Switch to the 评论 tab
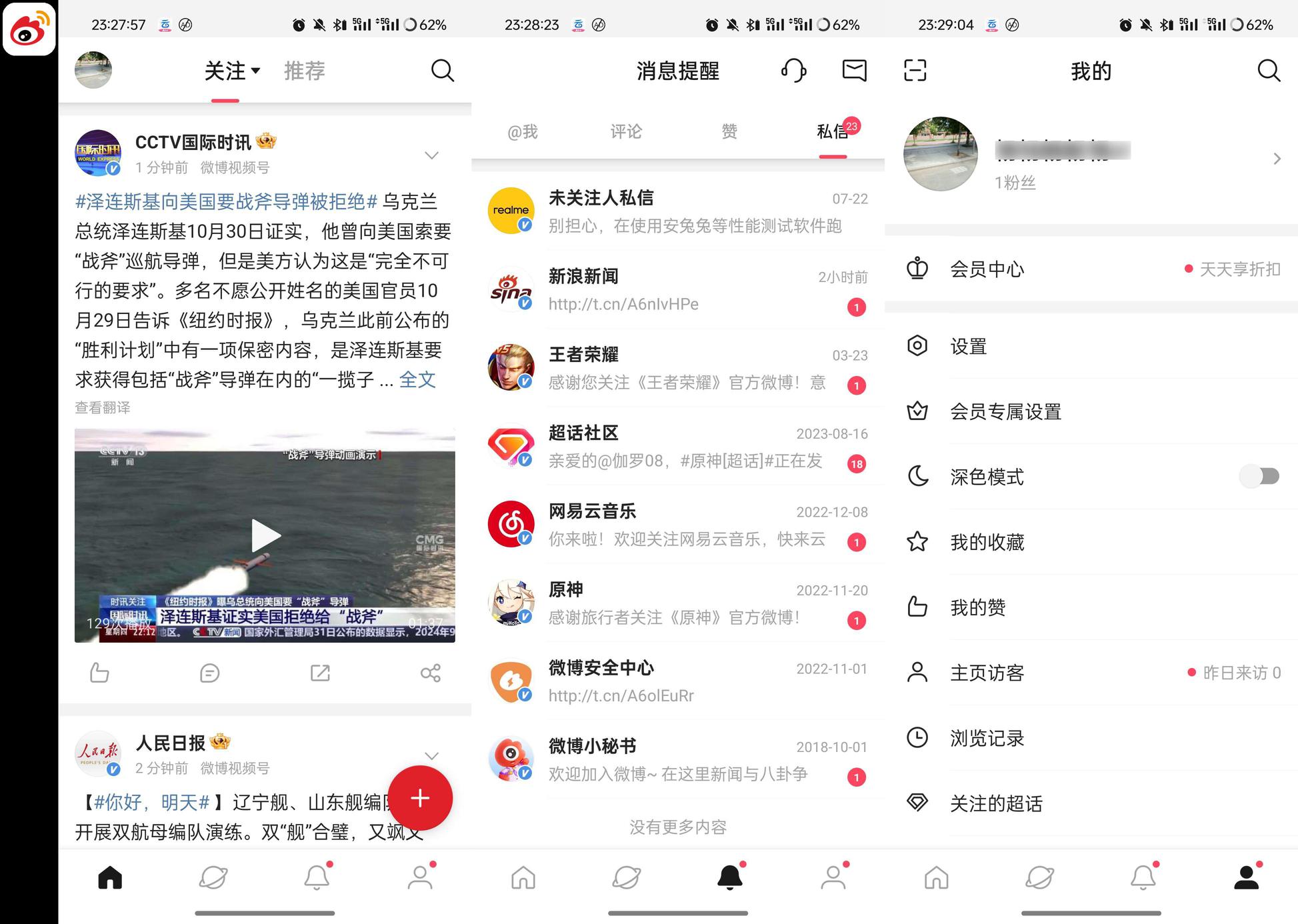The width and height of the screenshot is (1298, 924). tap(625, 131)
